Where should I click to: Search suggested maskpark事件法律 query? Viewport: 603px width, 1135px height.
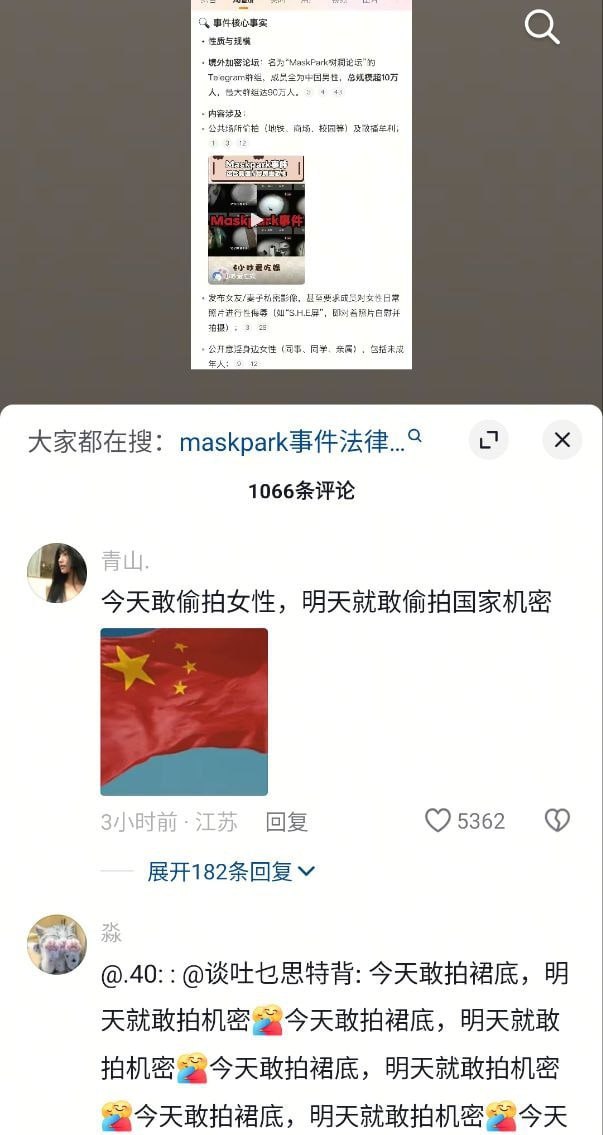[x=300, y=441]
